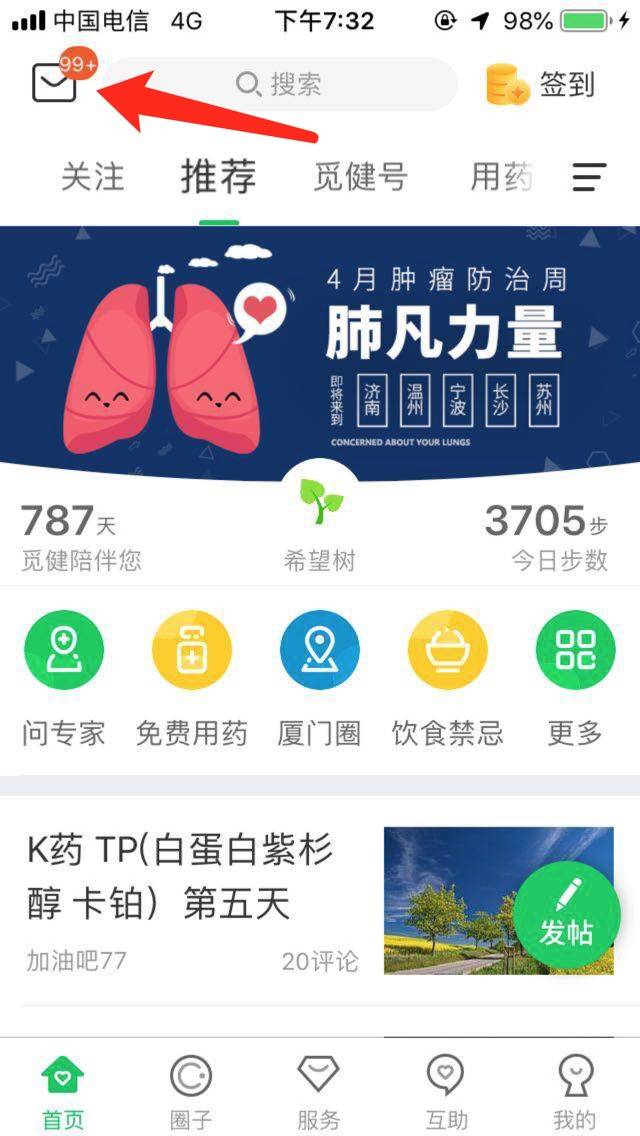Tap 签到 to check in
This screenshot has width=640, height=1136.
click(x=541, y=84)
